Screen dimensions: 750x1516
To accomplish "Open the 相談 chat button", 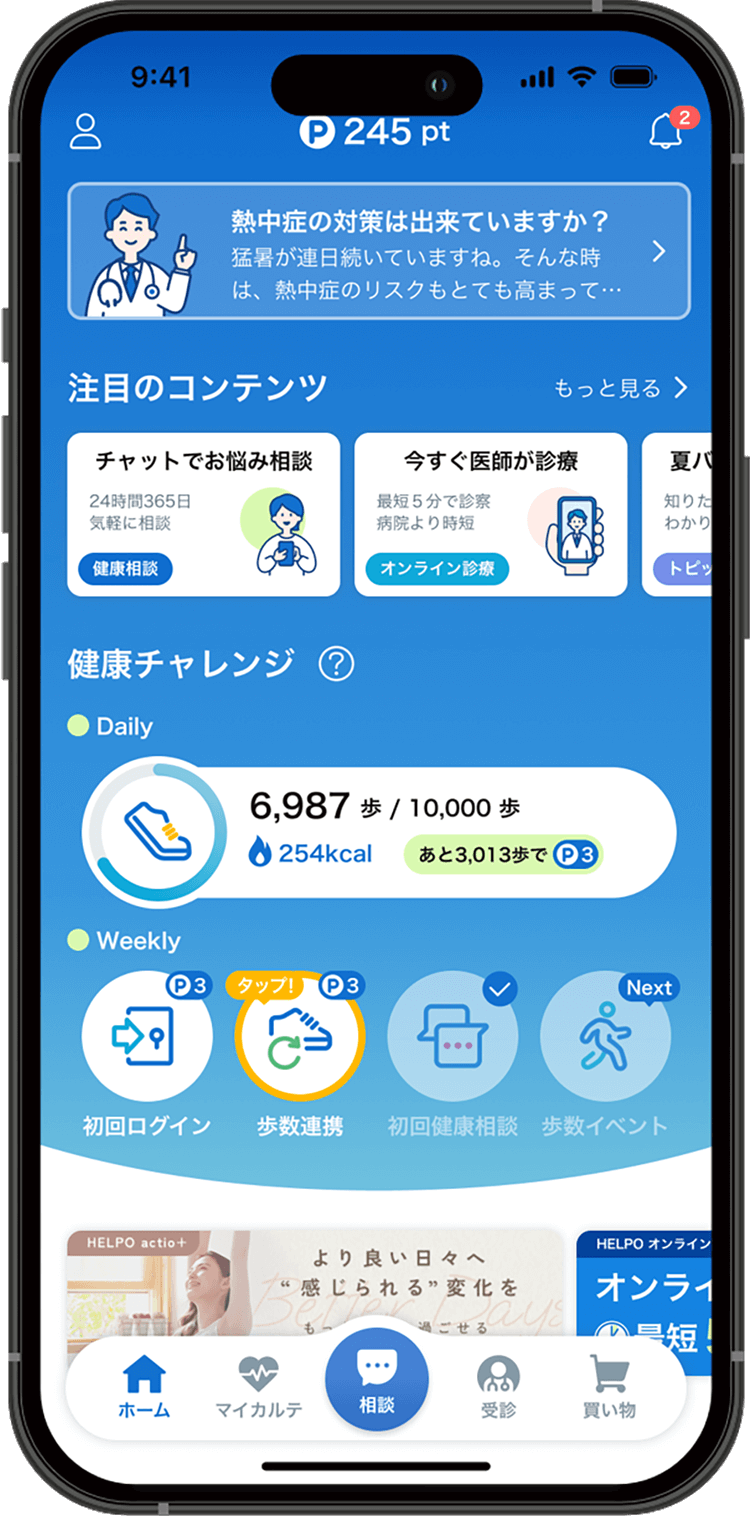I will click(x=377, y=1380).
